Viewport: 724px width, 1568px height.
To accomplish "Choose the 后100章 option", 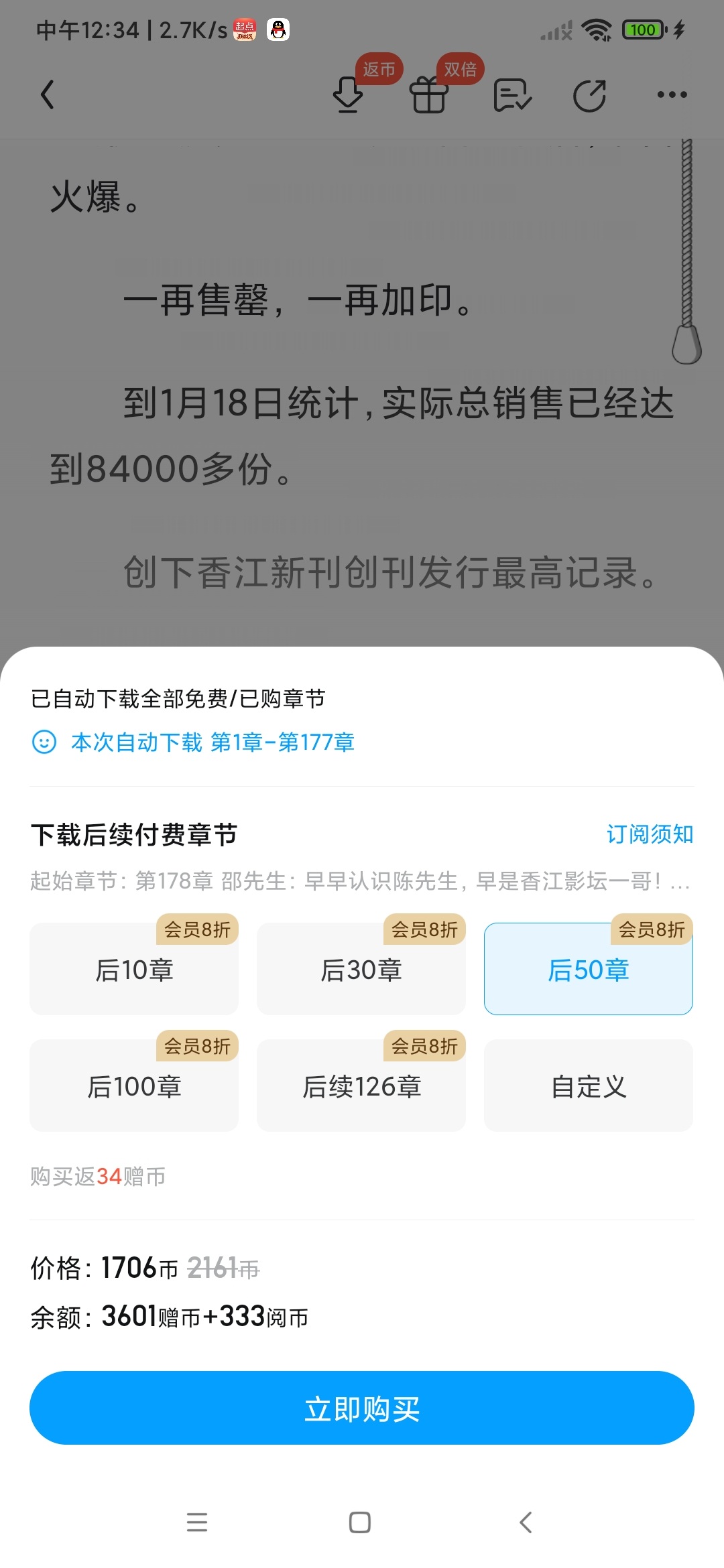I will pyautogui.click(x=134, y=1086).
